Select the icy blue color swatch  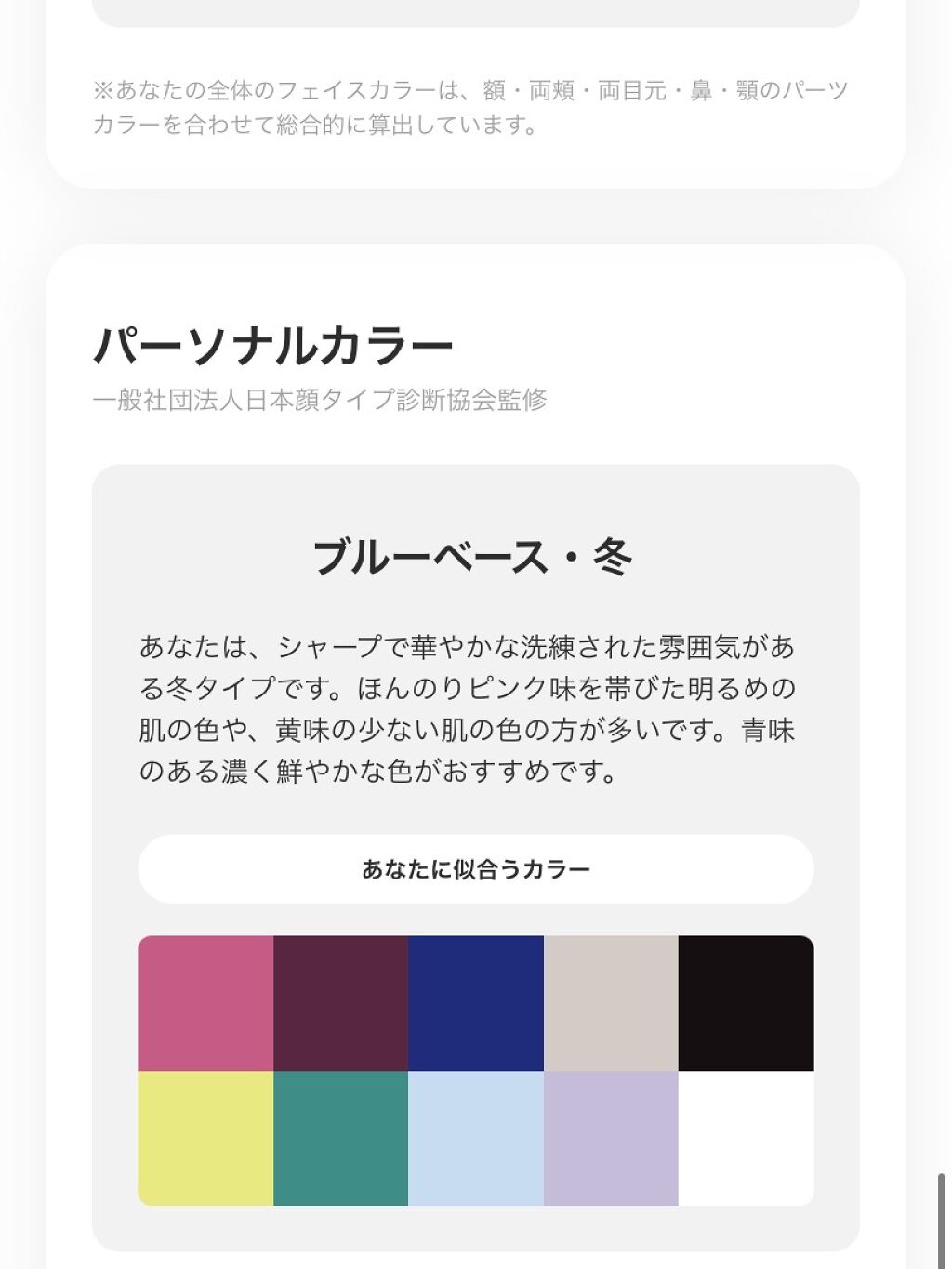tap(475, 1138)
